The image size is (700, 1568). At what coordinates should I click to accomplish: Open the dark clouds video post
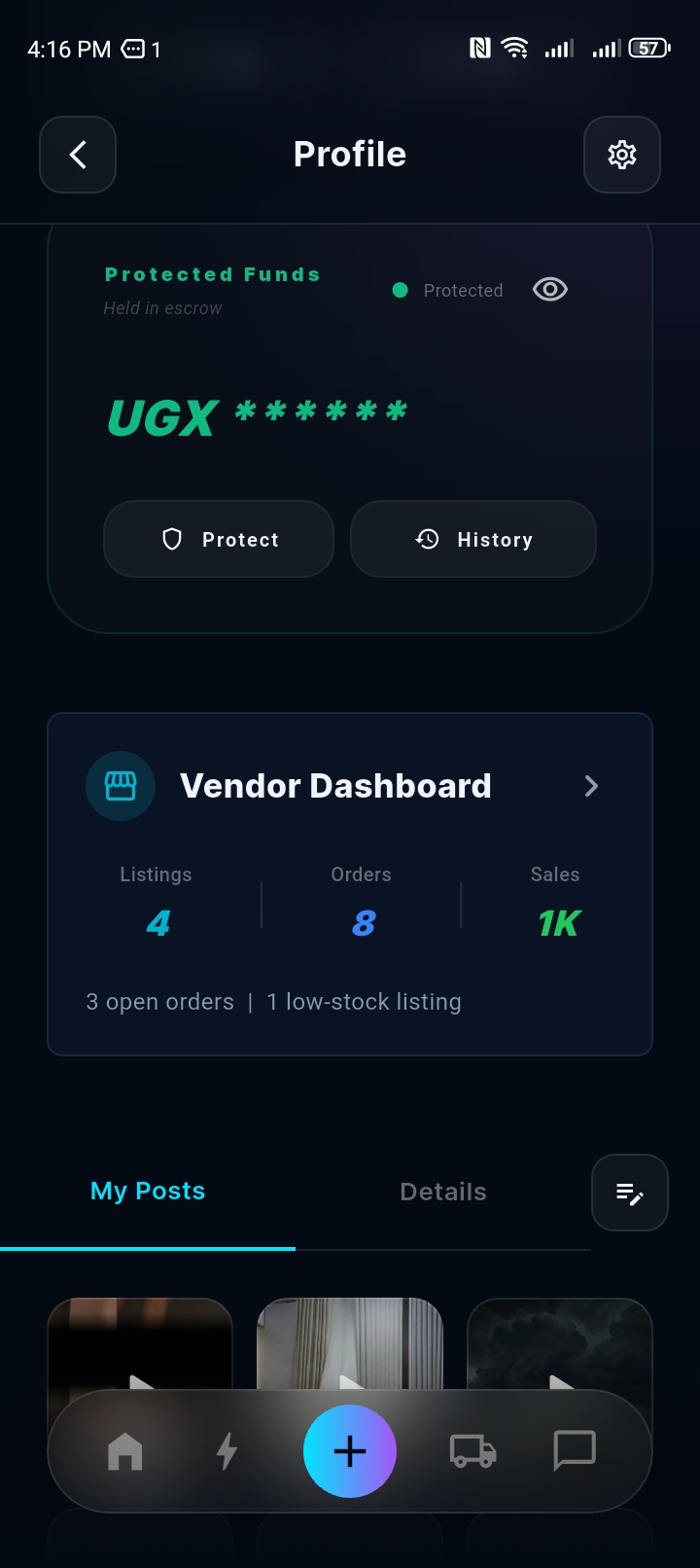coord(560,1344)
